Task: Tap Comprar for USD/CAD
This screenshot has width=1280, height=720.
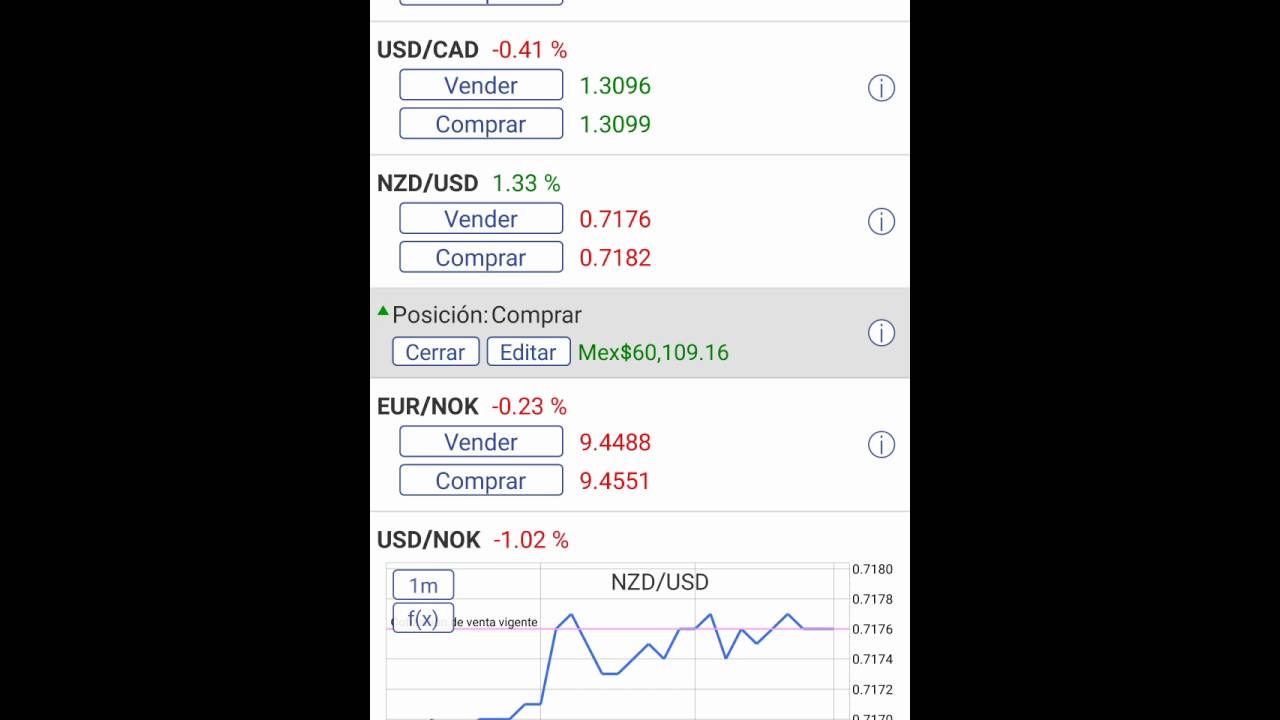Action: coord(481,124)
